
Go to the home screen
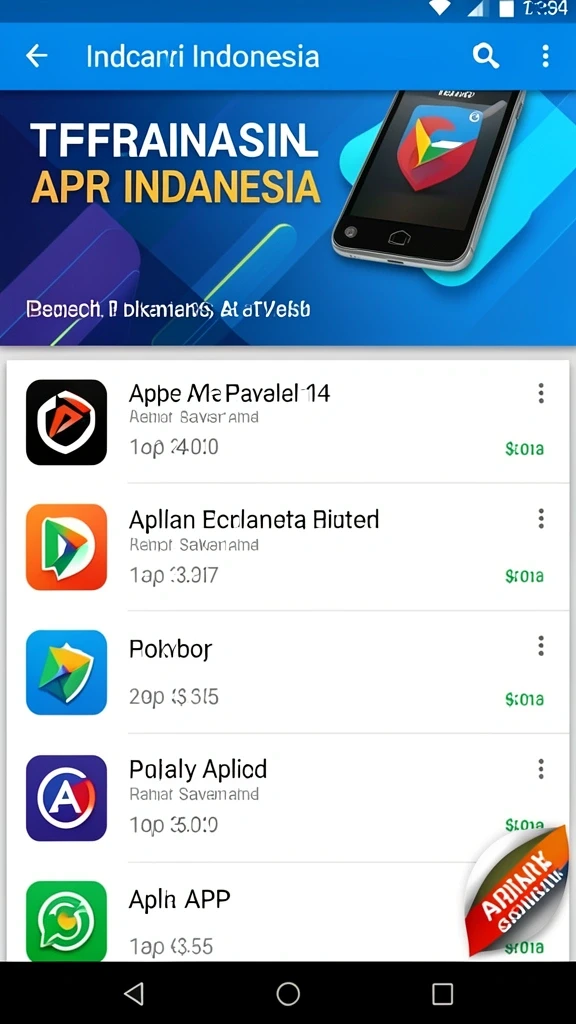point(288,993)
